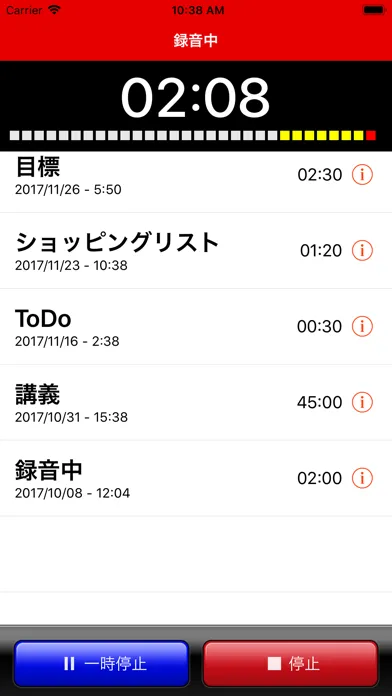This screenshot has height=696, width=392.
Task: Play the 講義 recording
Action: click(196, 403)
